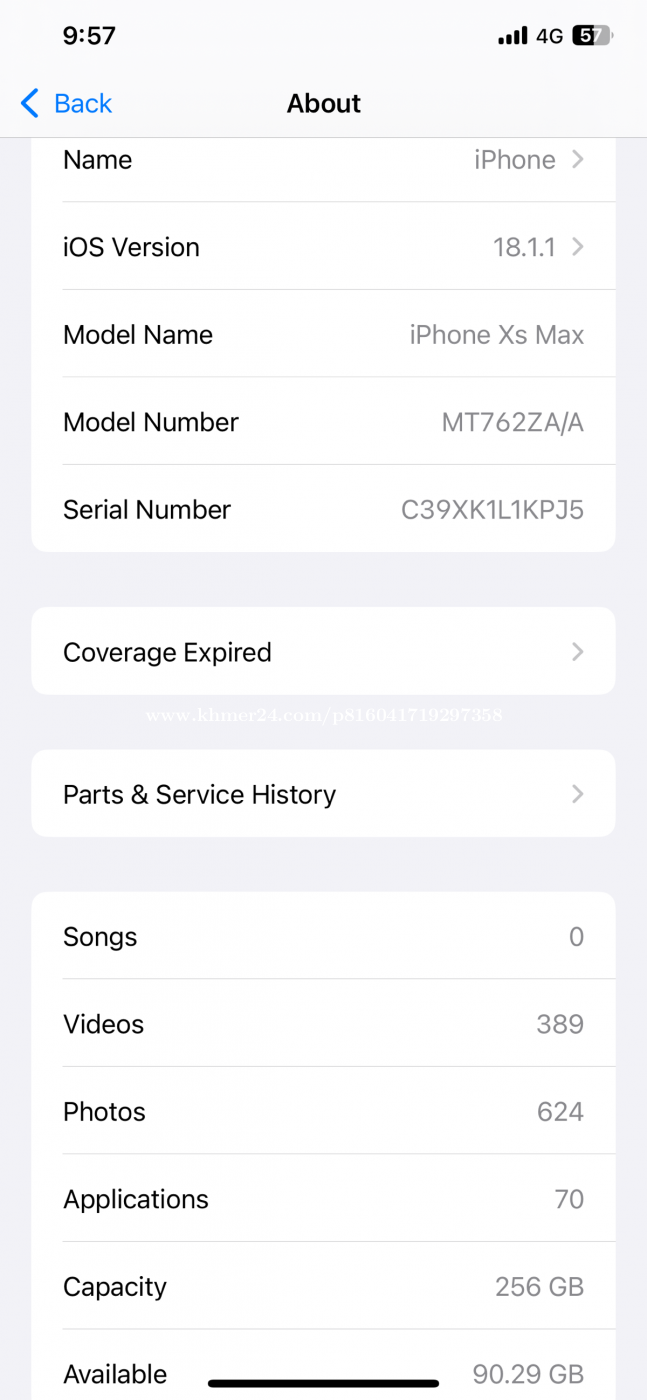Open Parts & Service History
Image resolution: width=647 pixels, height=1400 pixels.
coord(323,794)
